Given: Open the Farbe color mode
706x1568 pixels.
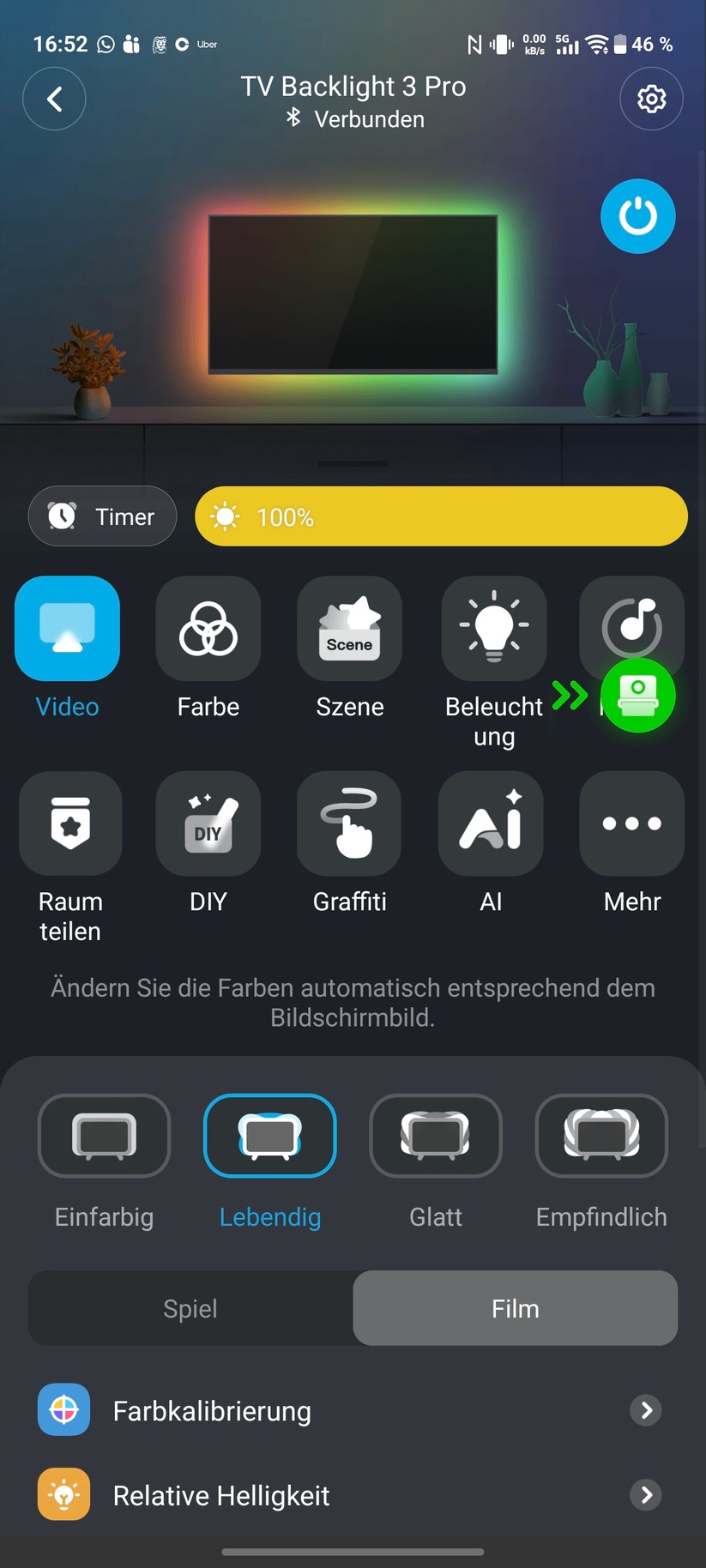Looking at the screenshot, I should coord(208,628).
